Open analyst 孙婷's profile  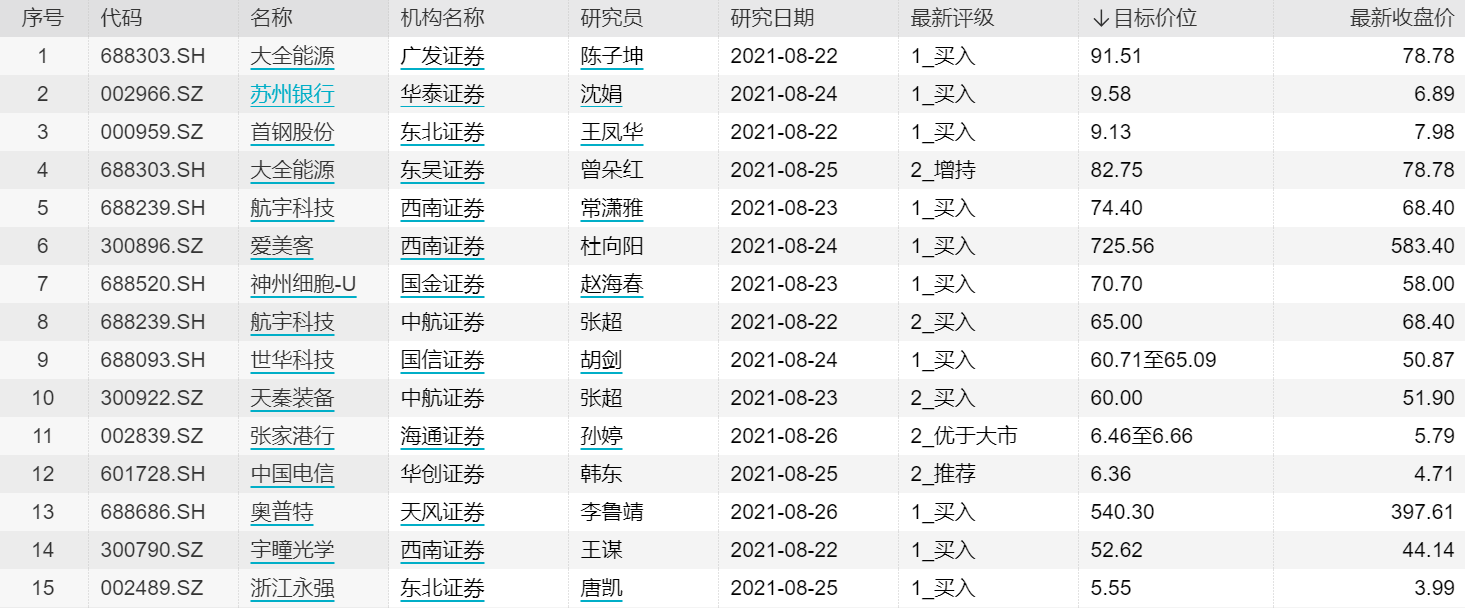601,437
